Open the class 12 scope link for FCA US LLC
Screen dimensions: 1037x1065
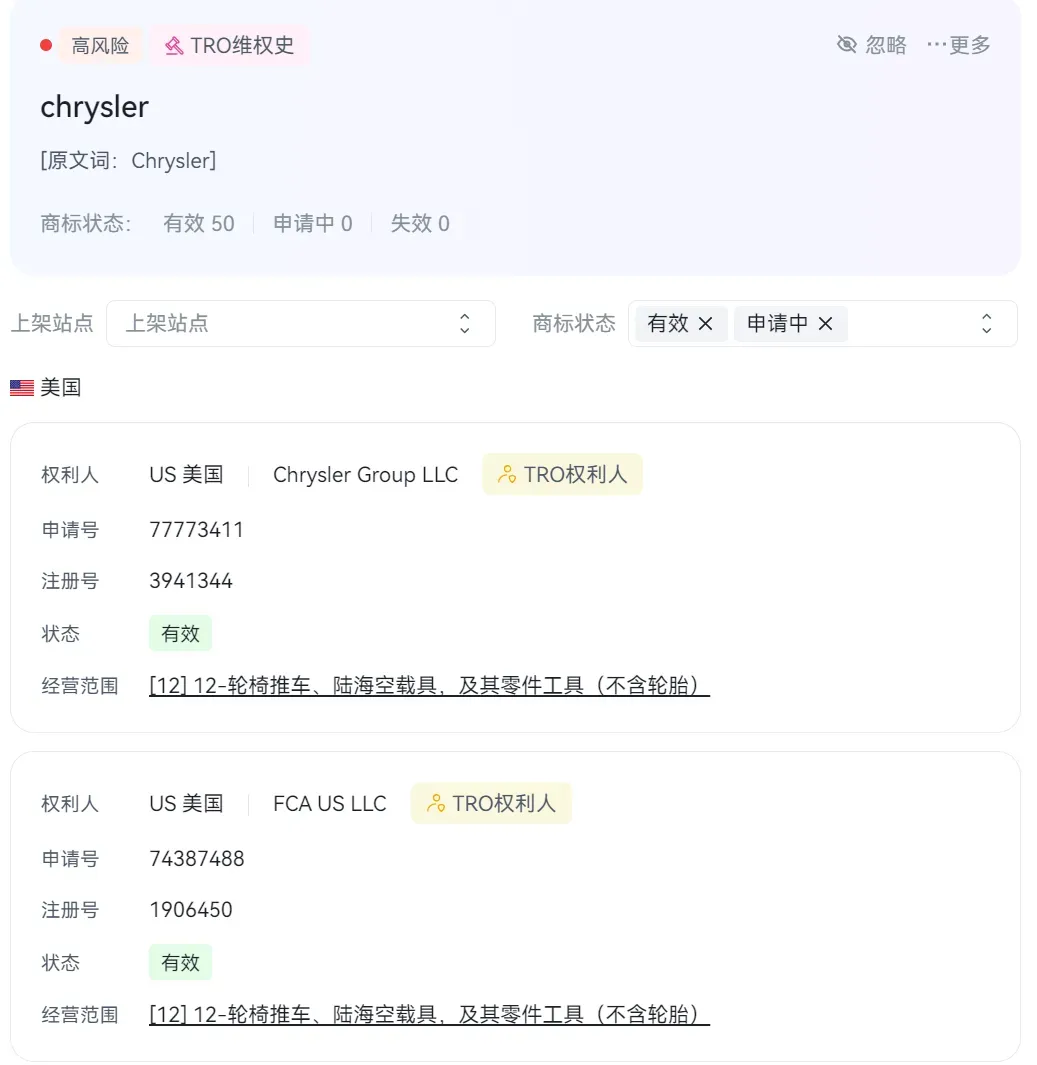coord(429,1014)
